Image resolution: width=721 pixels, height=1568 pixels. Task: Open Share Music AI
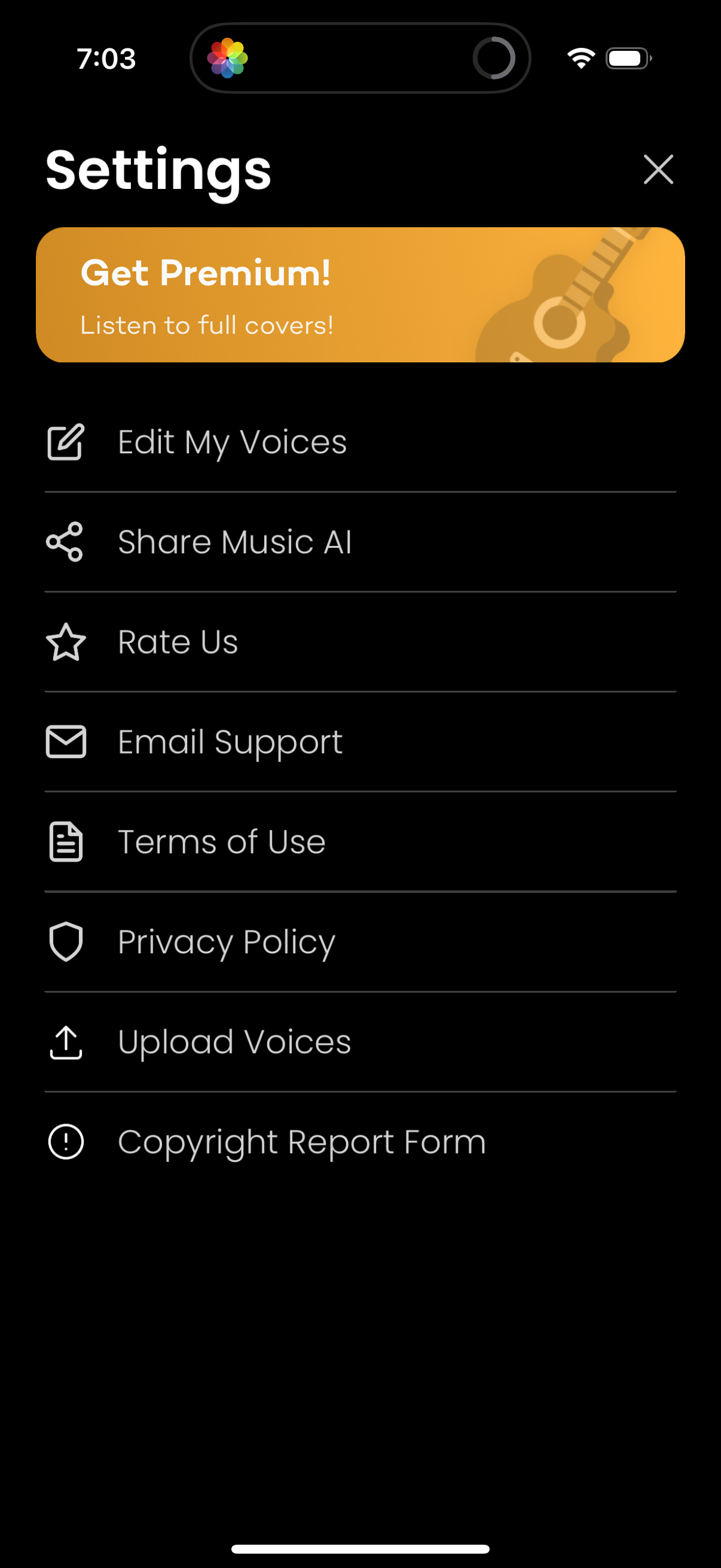236,541
